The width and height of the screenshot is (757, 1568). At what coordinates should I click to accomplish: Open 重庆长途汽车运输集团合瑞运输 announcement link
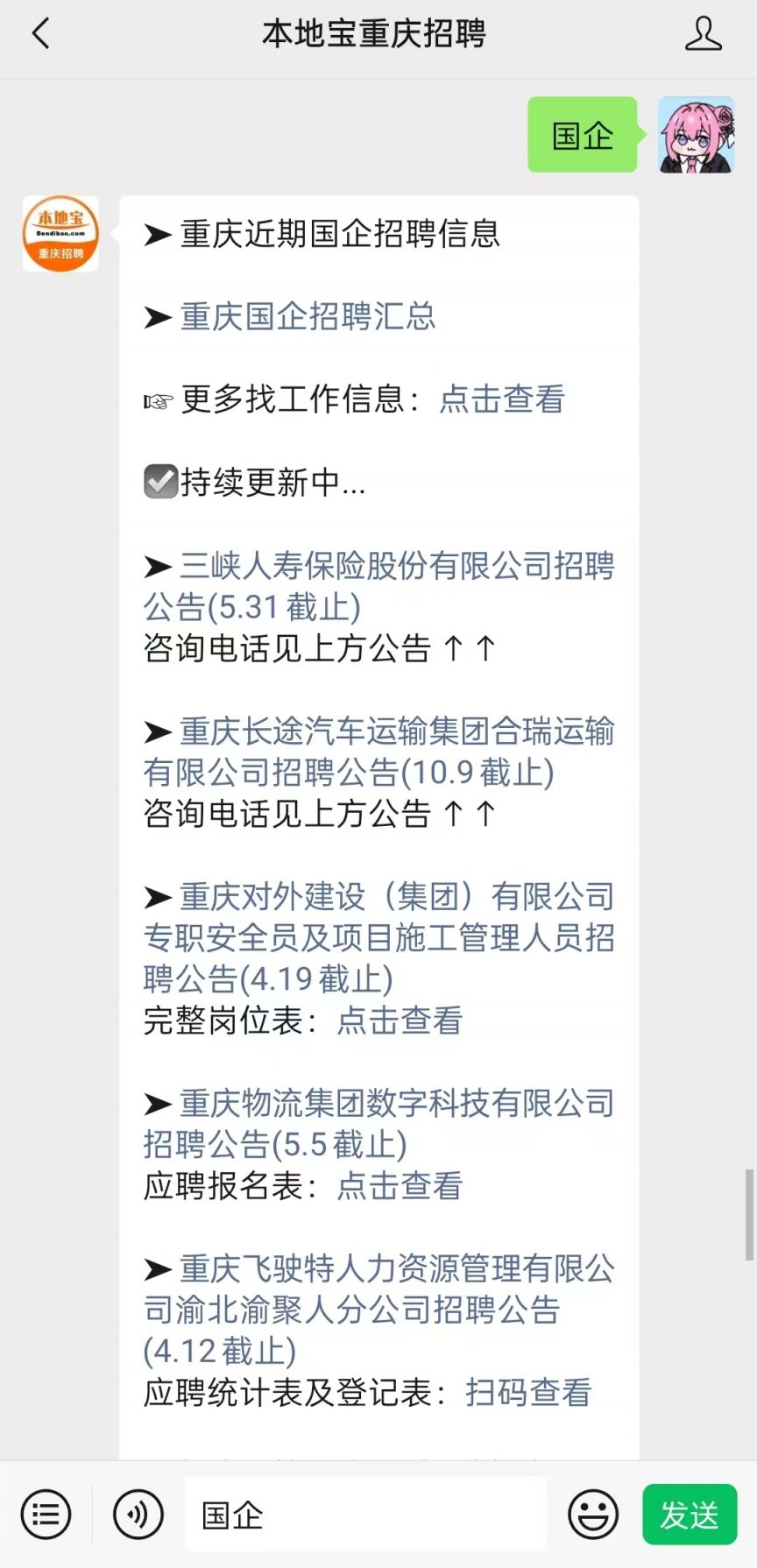(379, 752)
